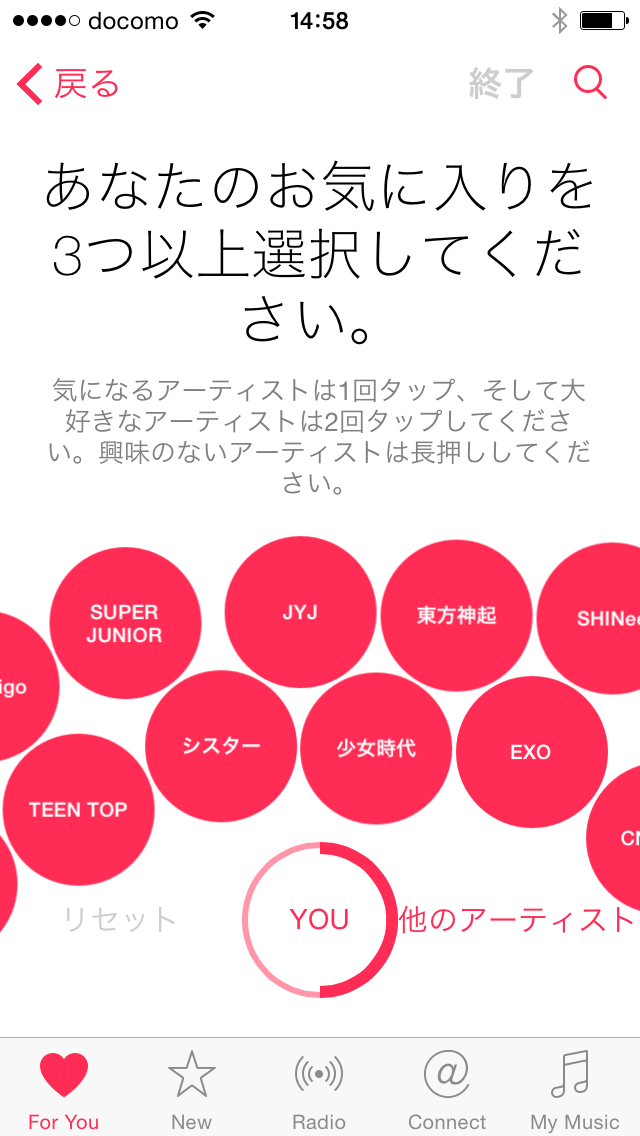Pick the TEEN TOP artist bubble
640x1136 pixels.
[x=78, y=810]
